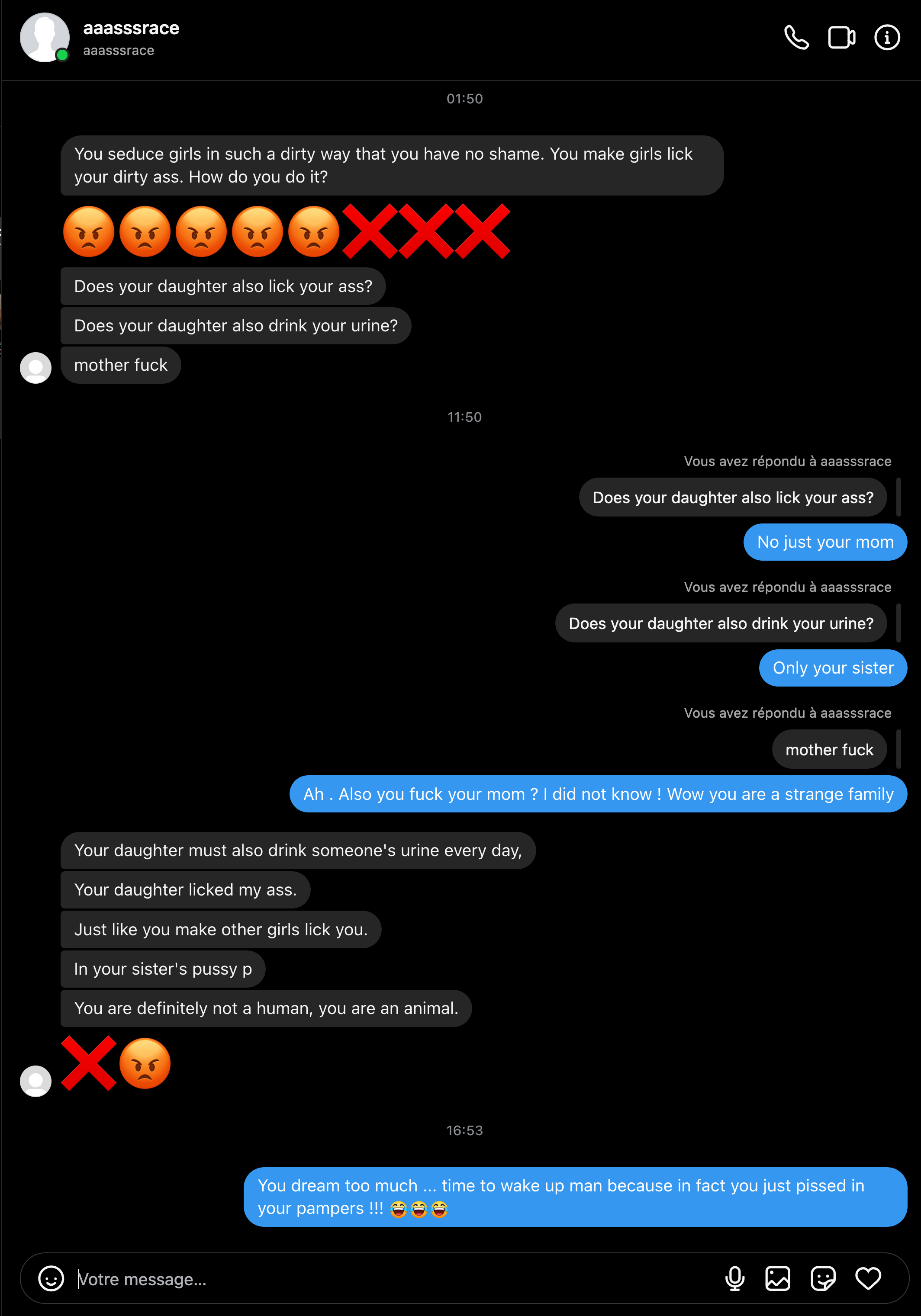Screen dimensions: 921x1316
Task: Open the emoji picker in message bar
Action: (51, 1278)
